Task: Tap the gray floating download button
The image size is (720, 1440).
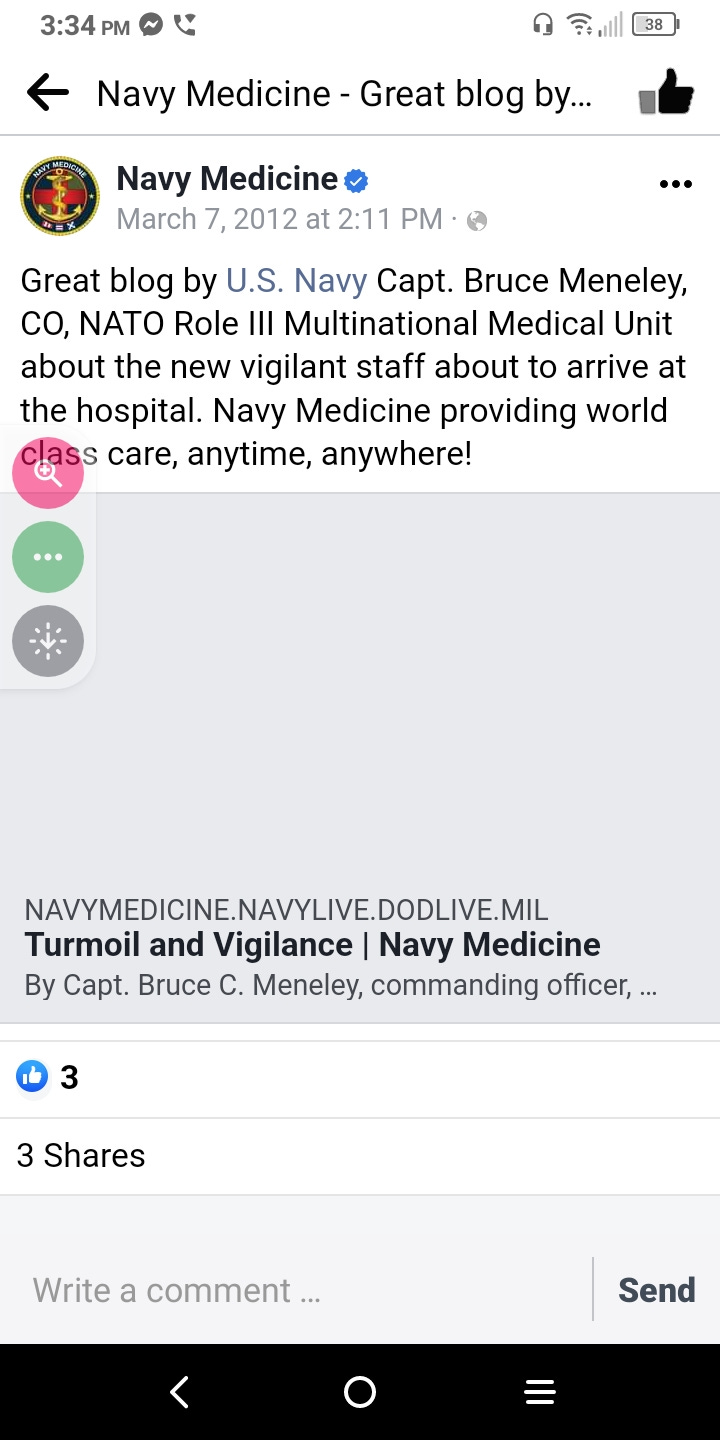Action: coord(48,641)
